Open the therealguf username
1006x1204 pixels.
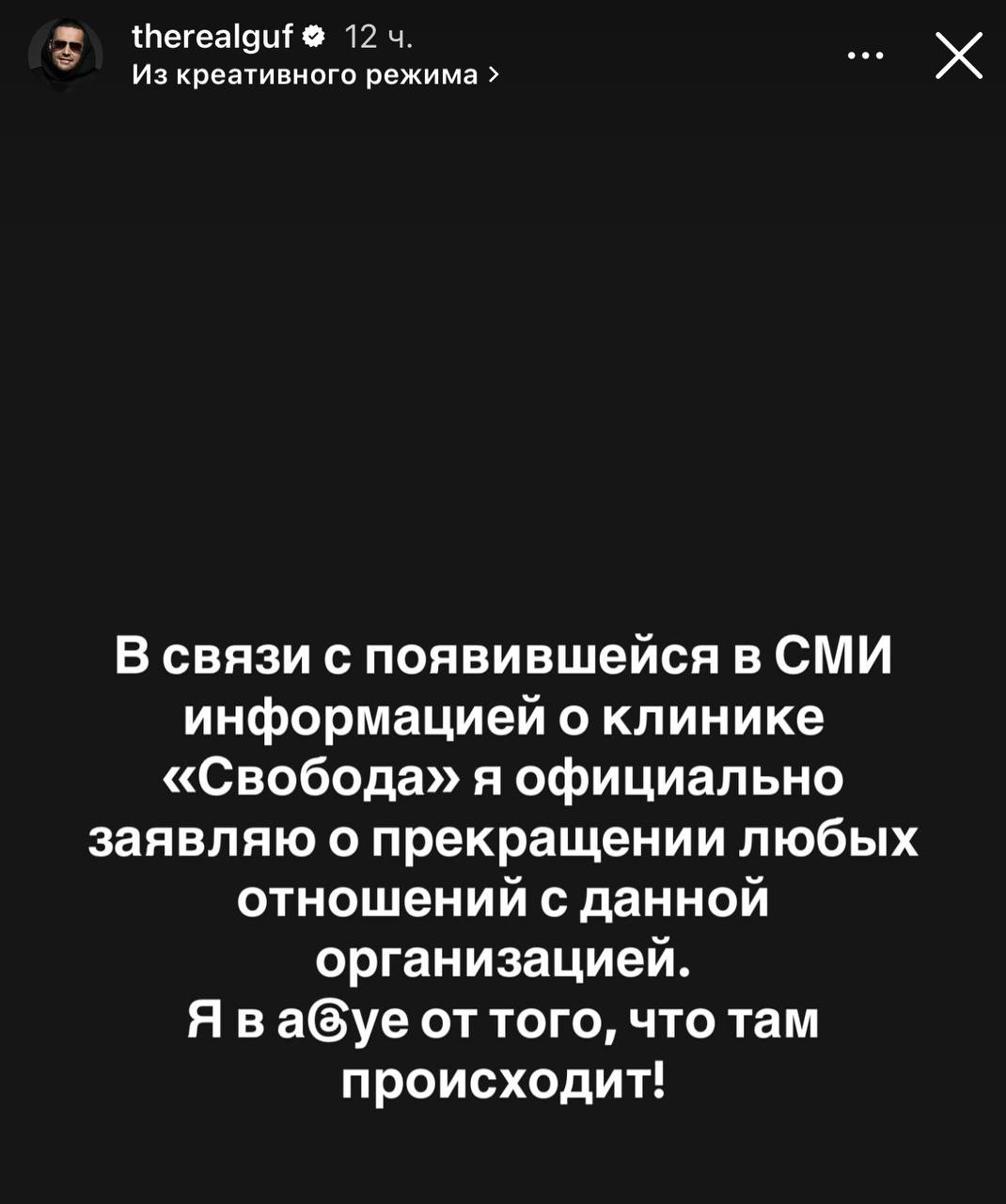pyautogui.click(x=214, y=37)
